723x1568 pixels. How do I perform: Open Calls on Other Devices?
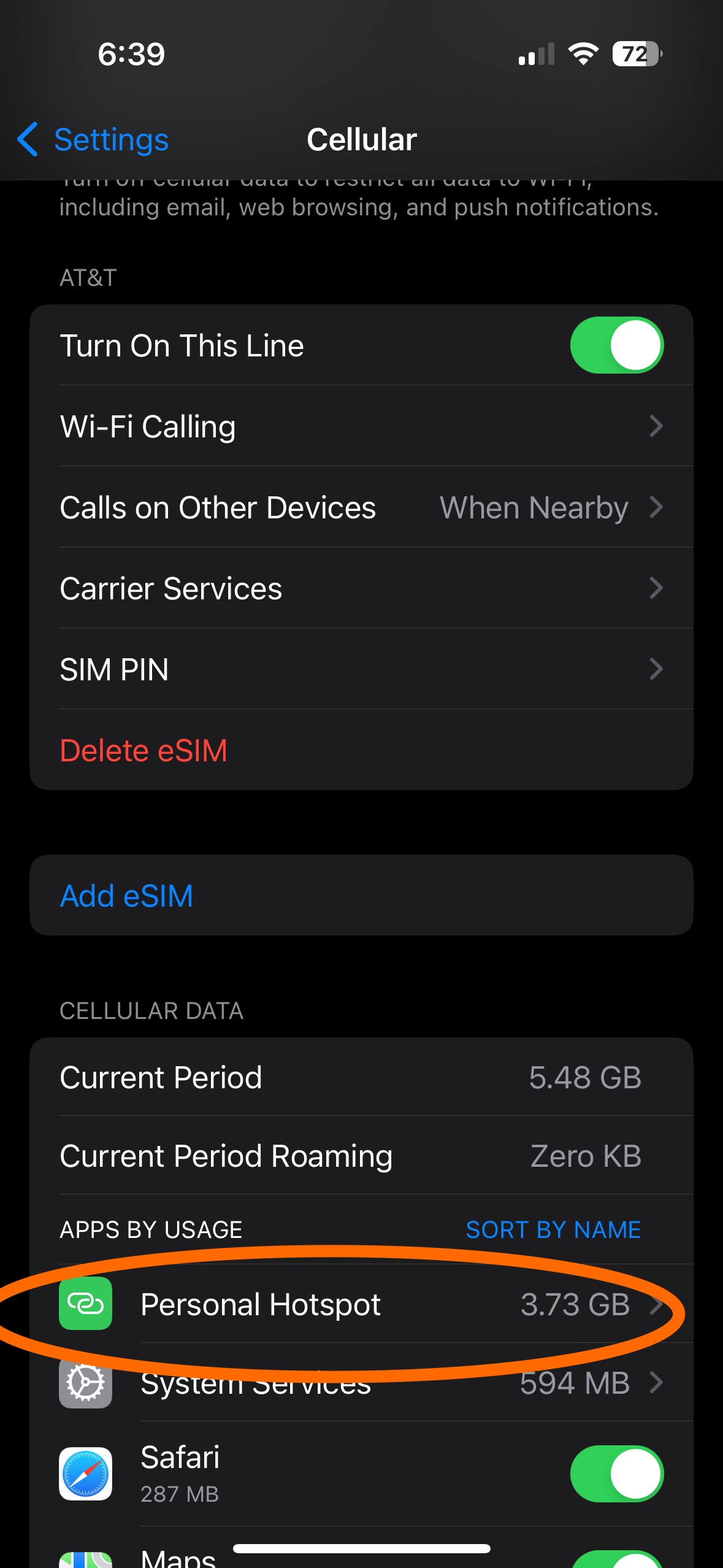[361, 507]
